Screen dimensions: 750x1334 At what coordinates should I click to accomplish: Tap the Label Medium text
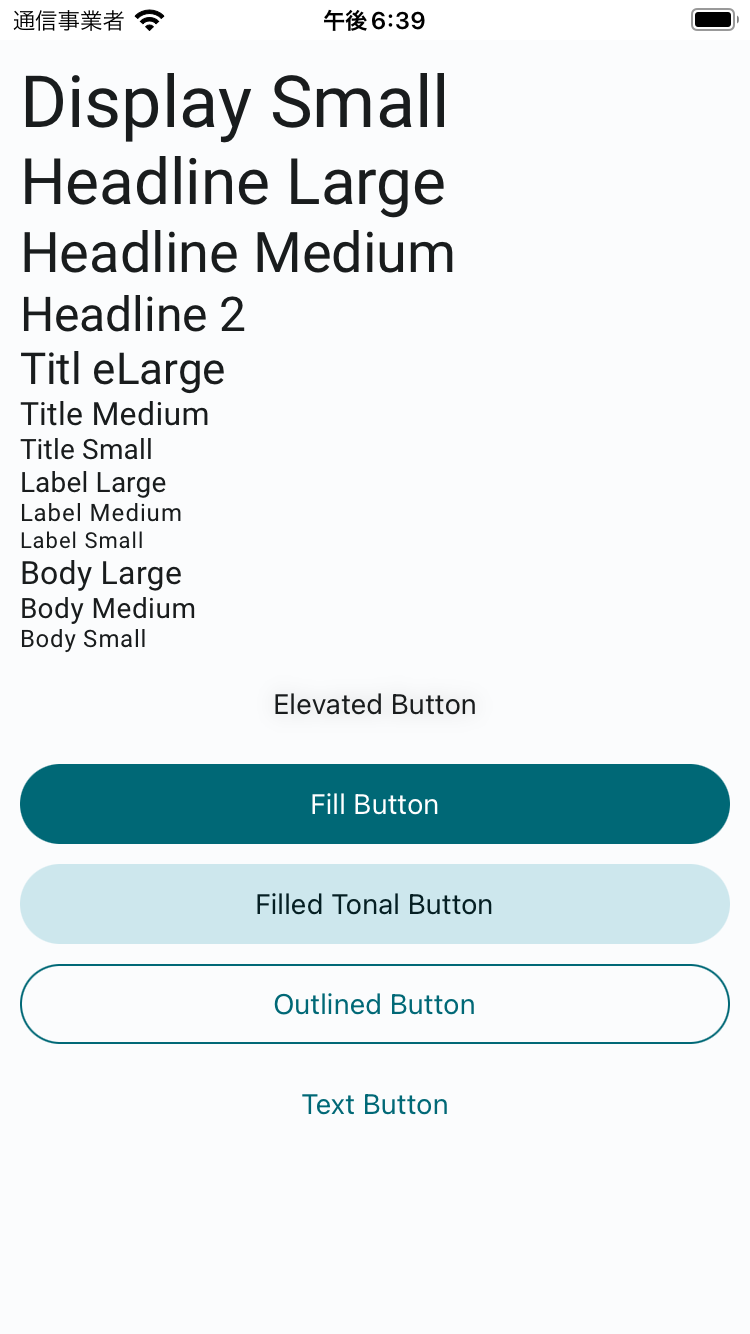[x=101, y=513]
